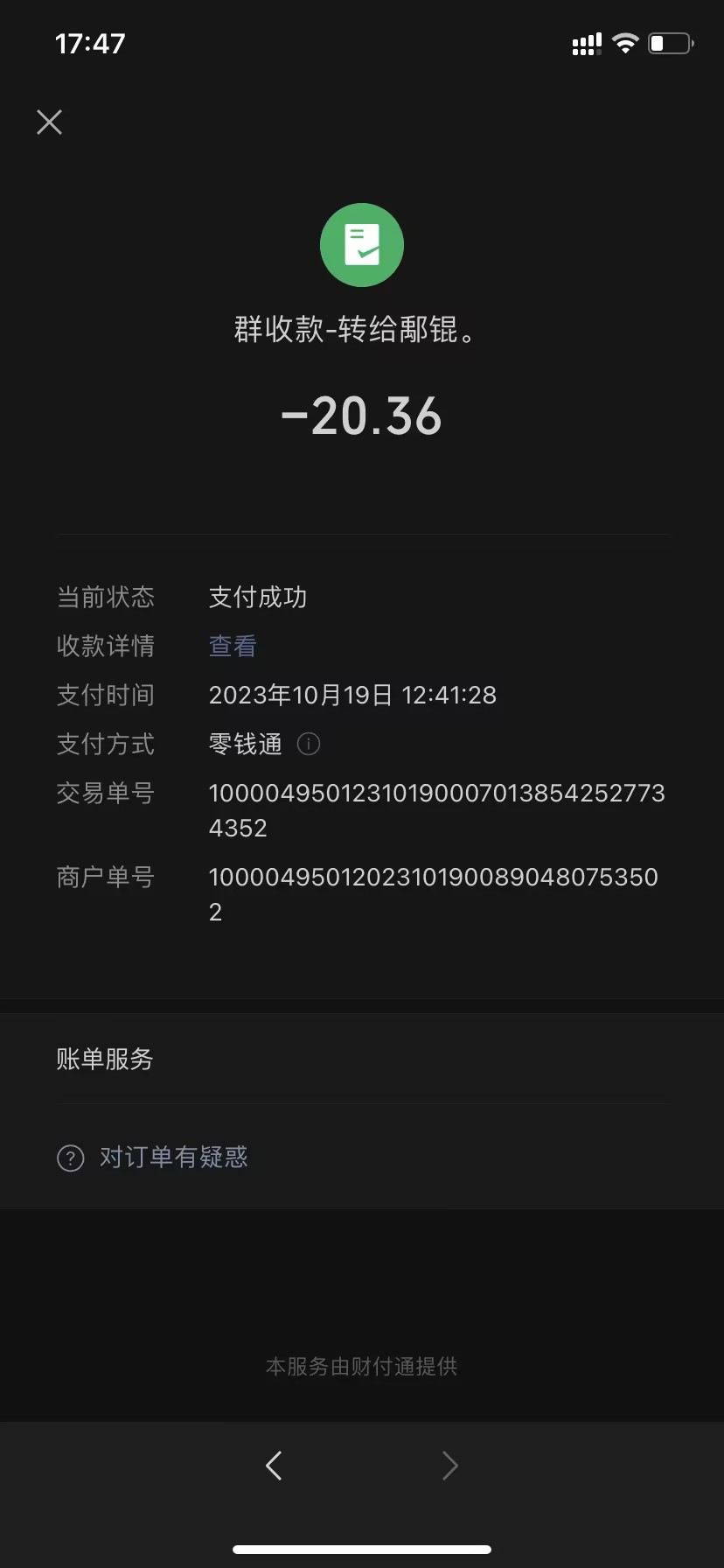Show info about 零钱通 payment method
The width and height of the screenshot is (724, 1568).
coord(309,744)
